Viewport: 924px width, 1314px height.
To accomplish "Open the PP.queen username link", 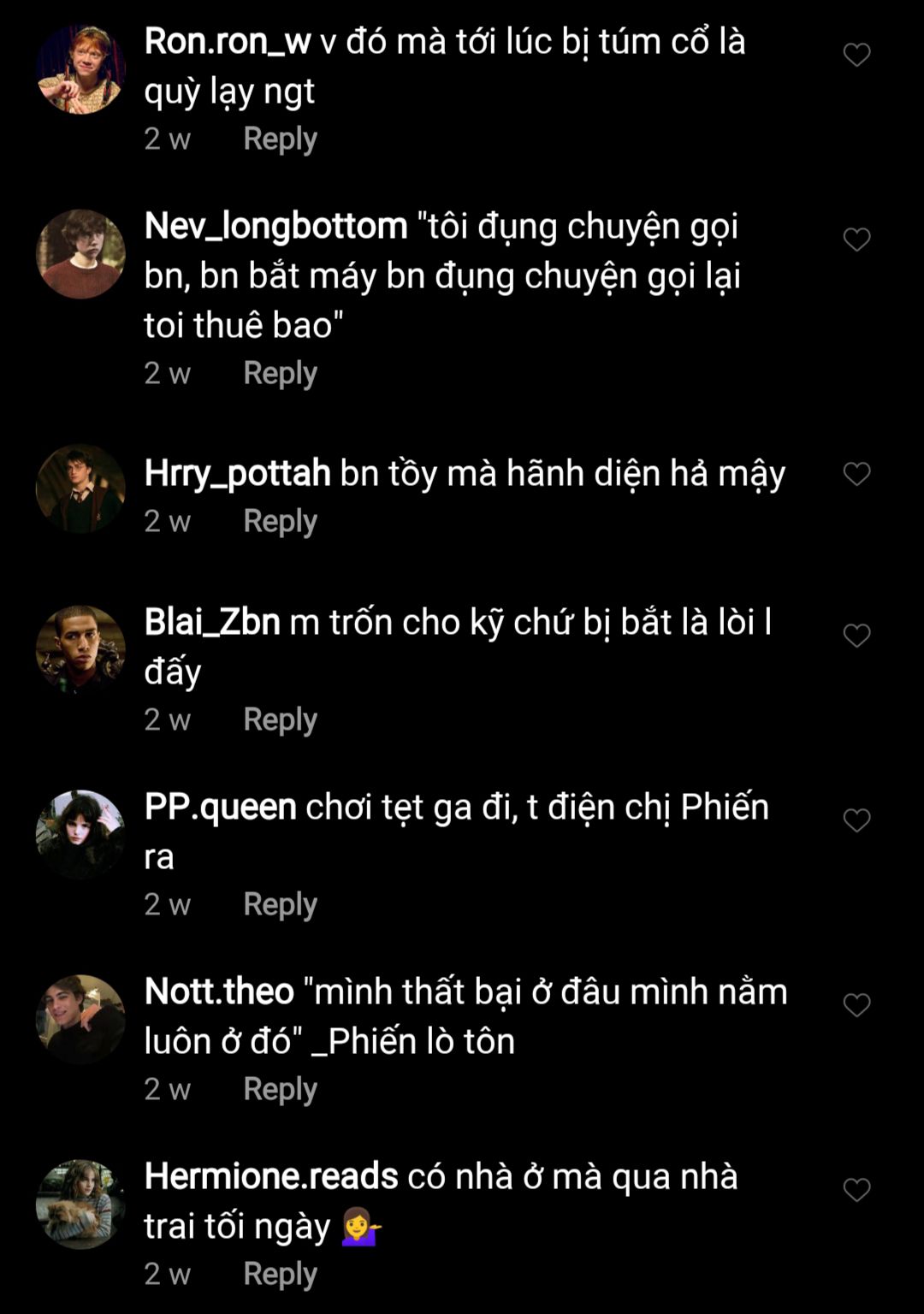I will (220, 807).
